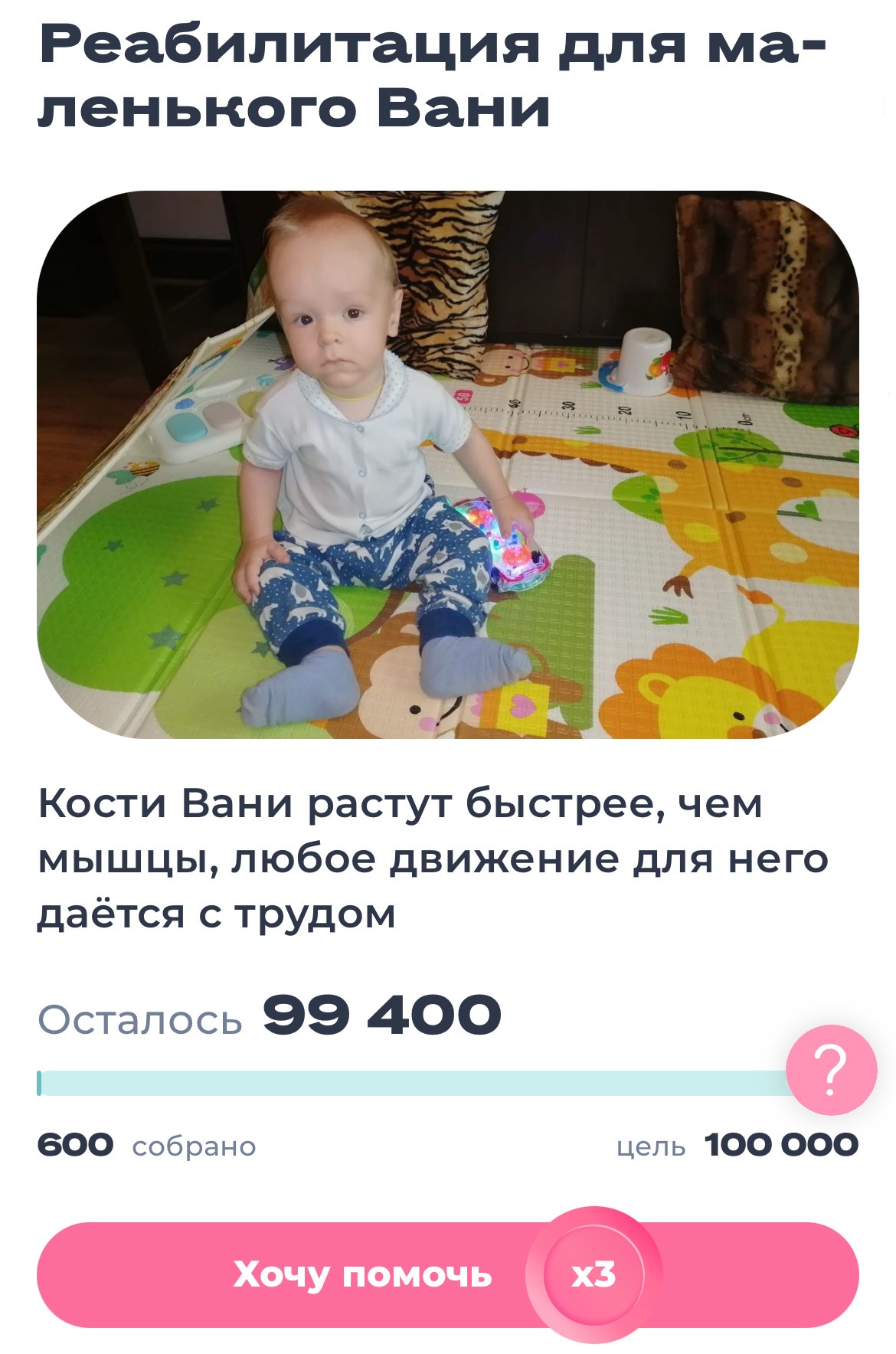Image resolution: width=896 pixels, height=1354 pixels.
Task: Tap the 'Хочу помочь' donation button
Action: 362,1274
